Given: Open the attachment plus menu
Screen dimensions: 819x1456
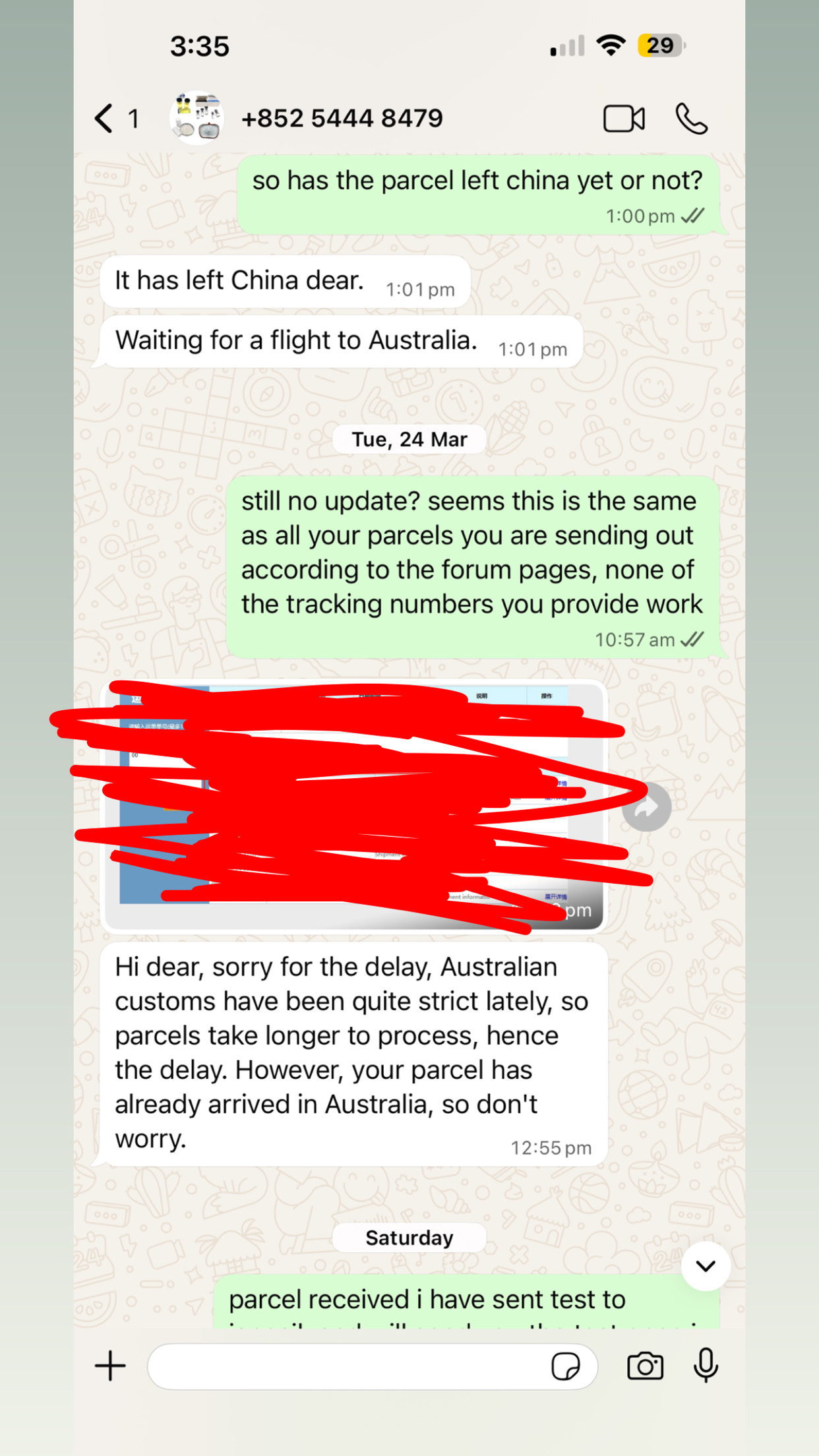Looking at the screenshot, I should [x=110, y=1366].
